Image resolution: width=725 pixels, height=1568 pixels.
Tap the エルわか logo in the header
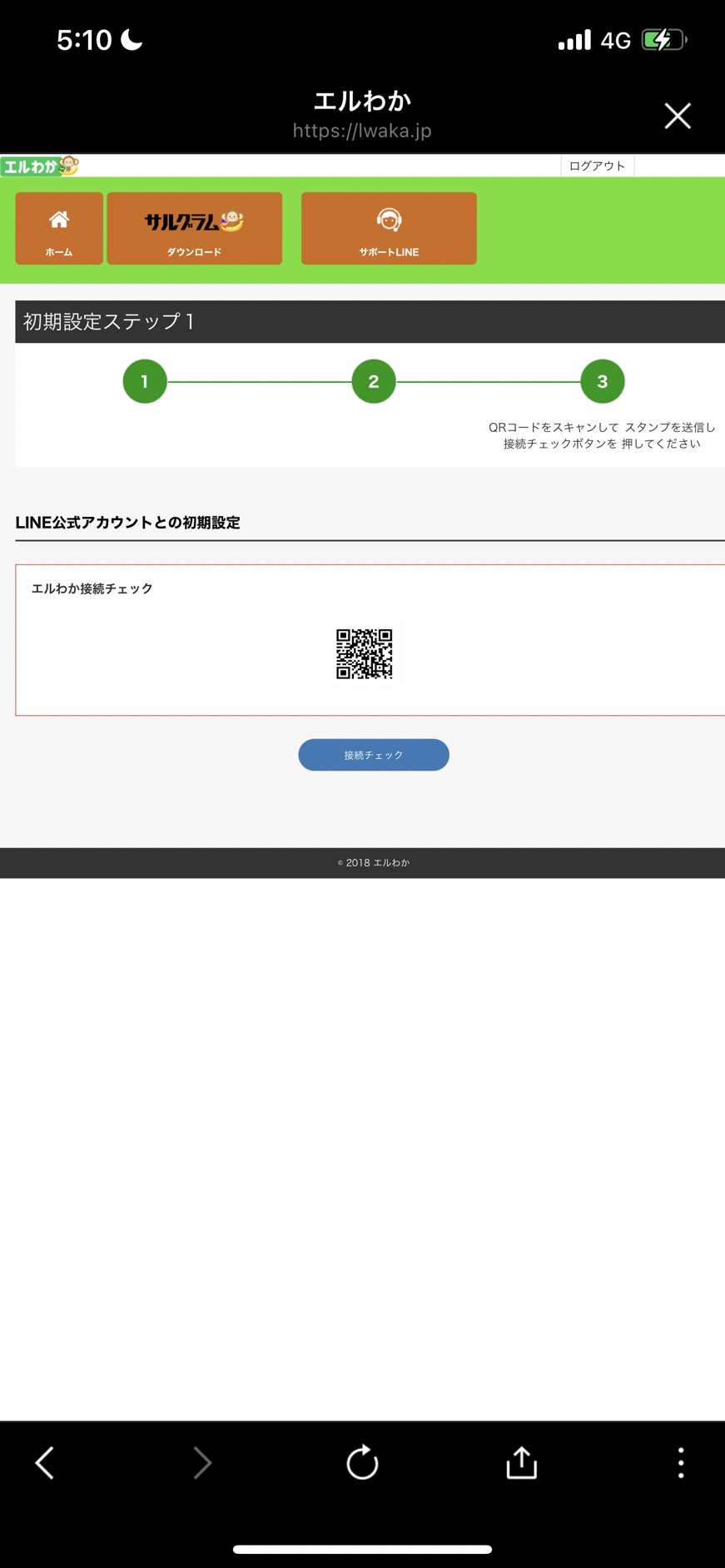pos(40,166)
